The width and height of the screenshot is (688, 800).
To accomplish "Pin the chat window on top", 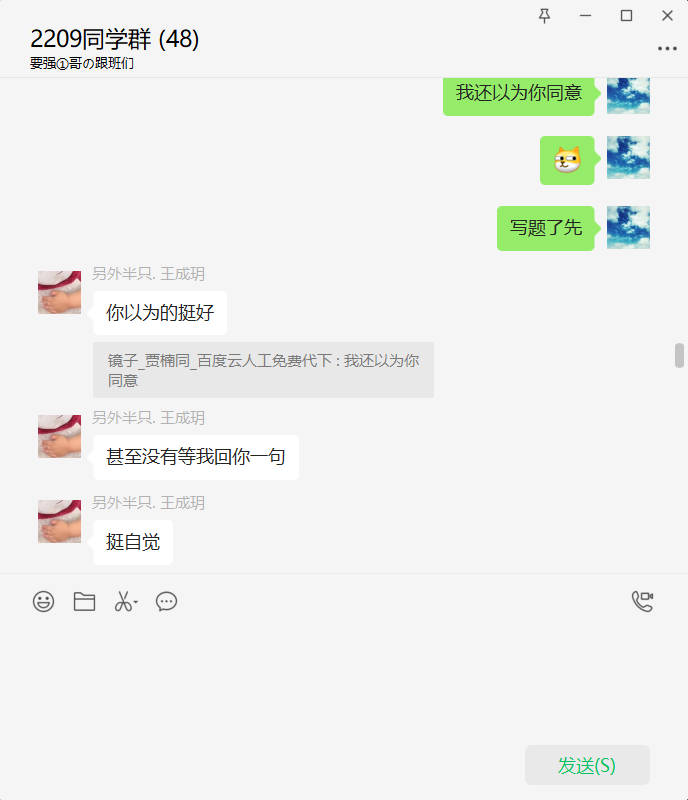I will (x=544, y=15).
